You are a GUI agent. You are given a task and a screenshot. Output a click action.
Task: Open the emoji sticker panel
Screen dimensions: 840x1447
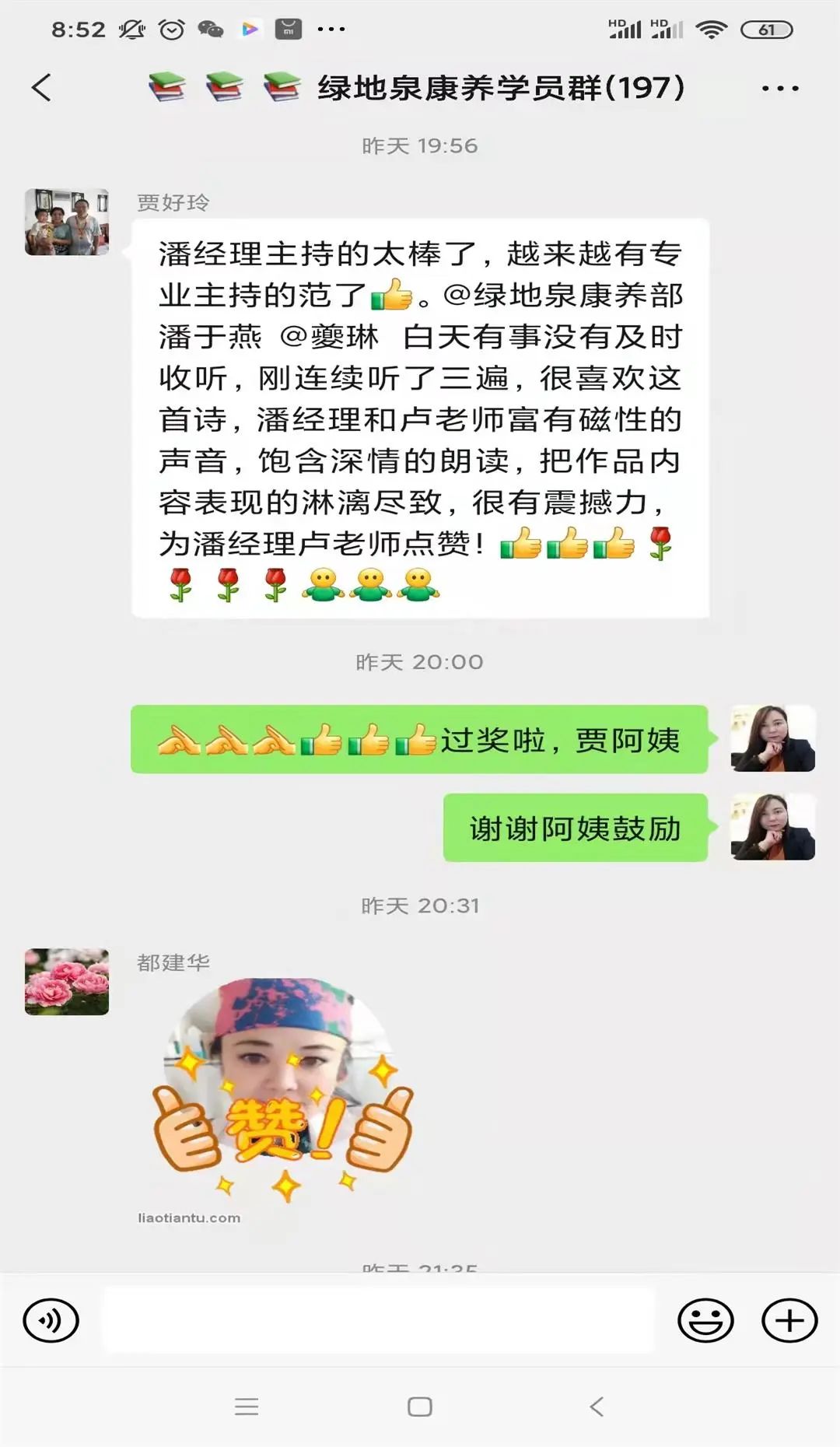[705, 1321]
